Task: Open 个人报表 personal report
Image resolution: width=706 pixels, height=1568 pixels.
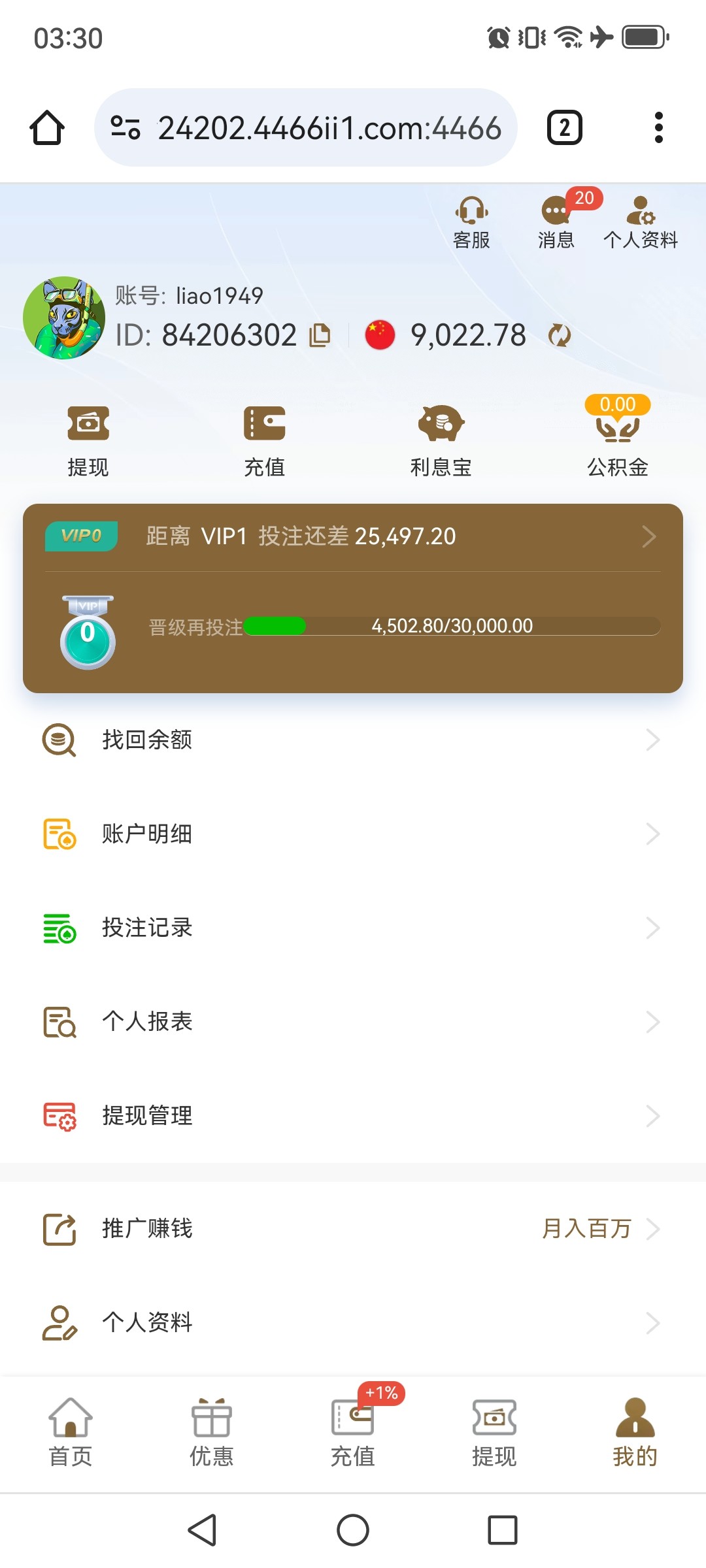Action: (353, 1022)
